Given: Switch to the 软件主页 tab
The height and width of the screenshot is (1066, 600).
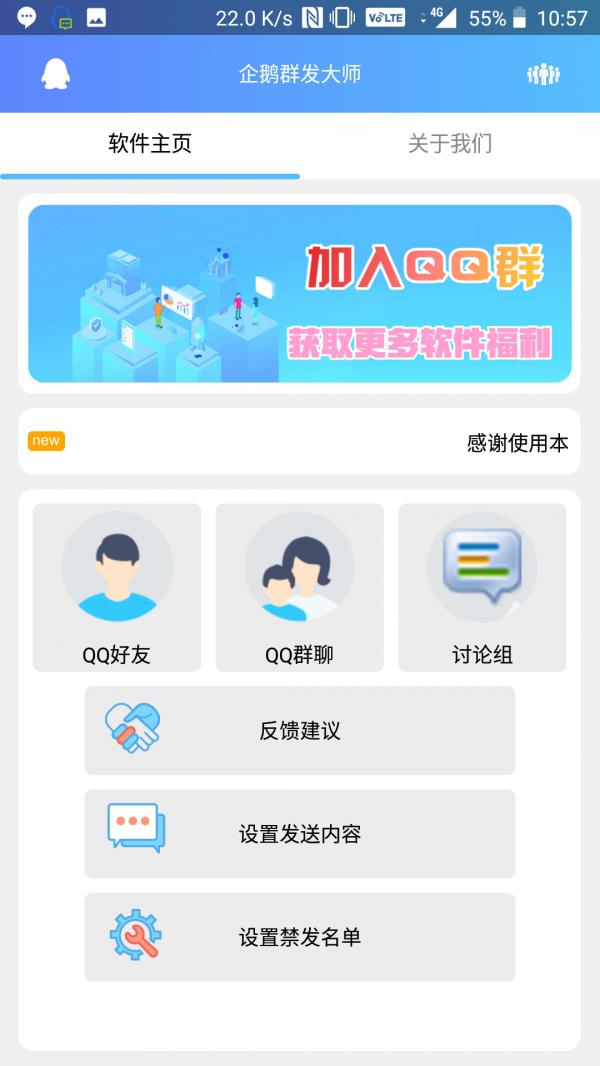Looking at the screenshot, I should (x=150, y=144).
